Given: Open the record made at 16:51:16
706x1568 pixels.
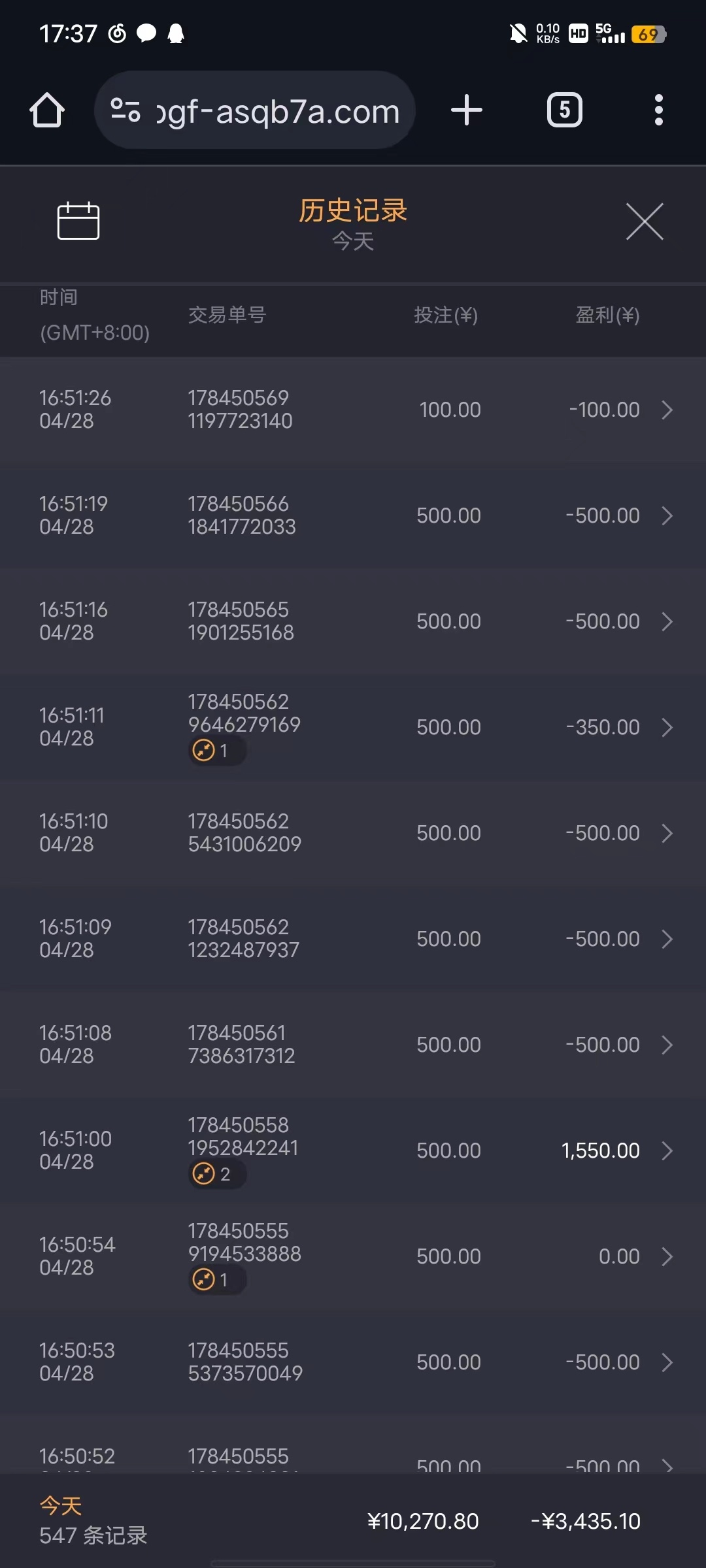Looking at the screenshot, I should (x=353, y=621).
